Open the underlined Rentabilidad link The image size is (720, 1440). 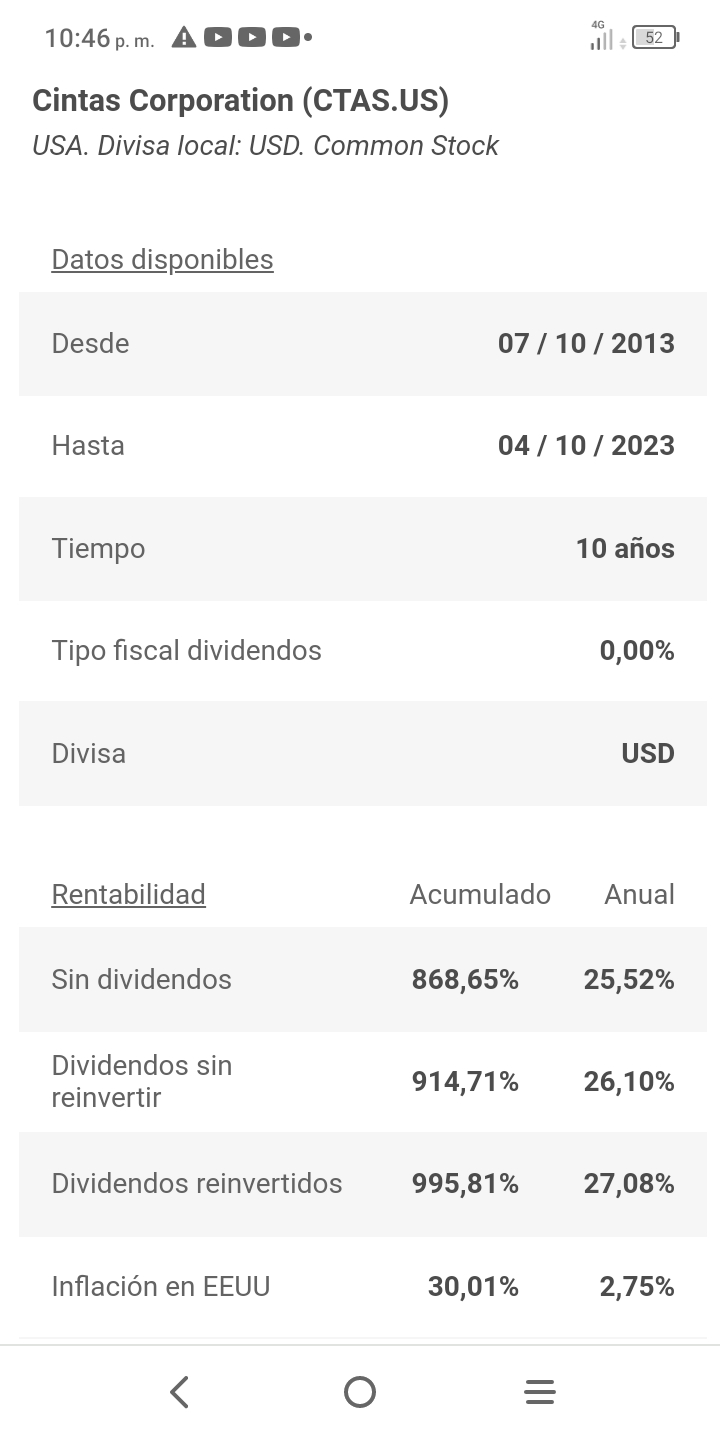(128, 894)
